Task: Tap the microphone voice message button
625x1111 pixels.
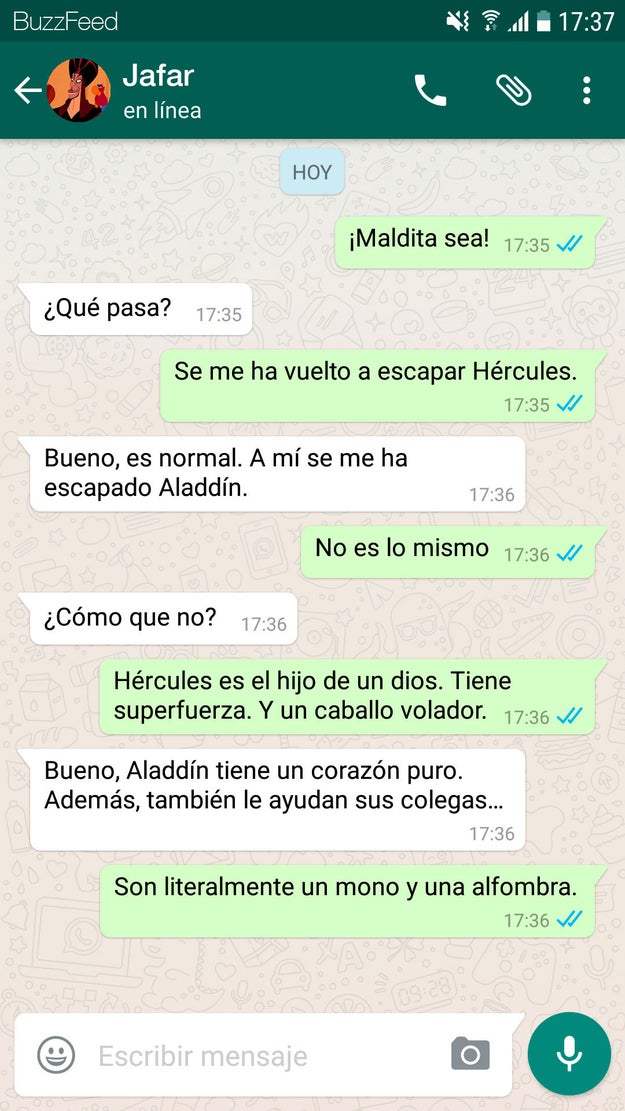Action: coord(569,1053)
